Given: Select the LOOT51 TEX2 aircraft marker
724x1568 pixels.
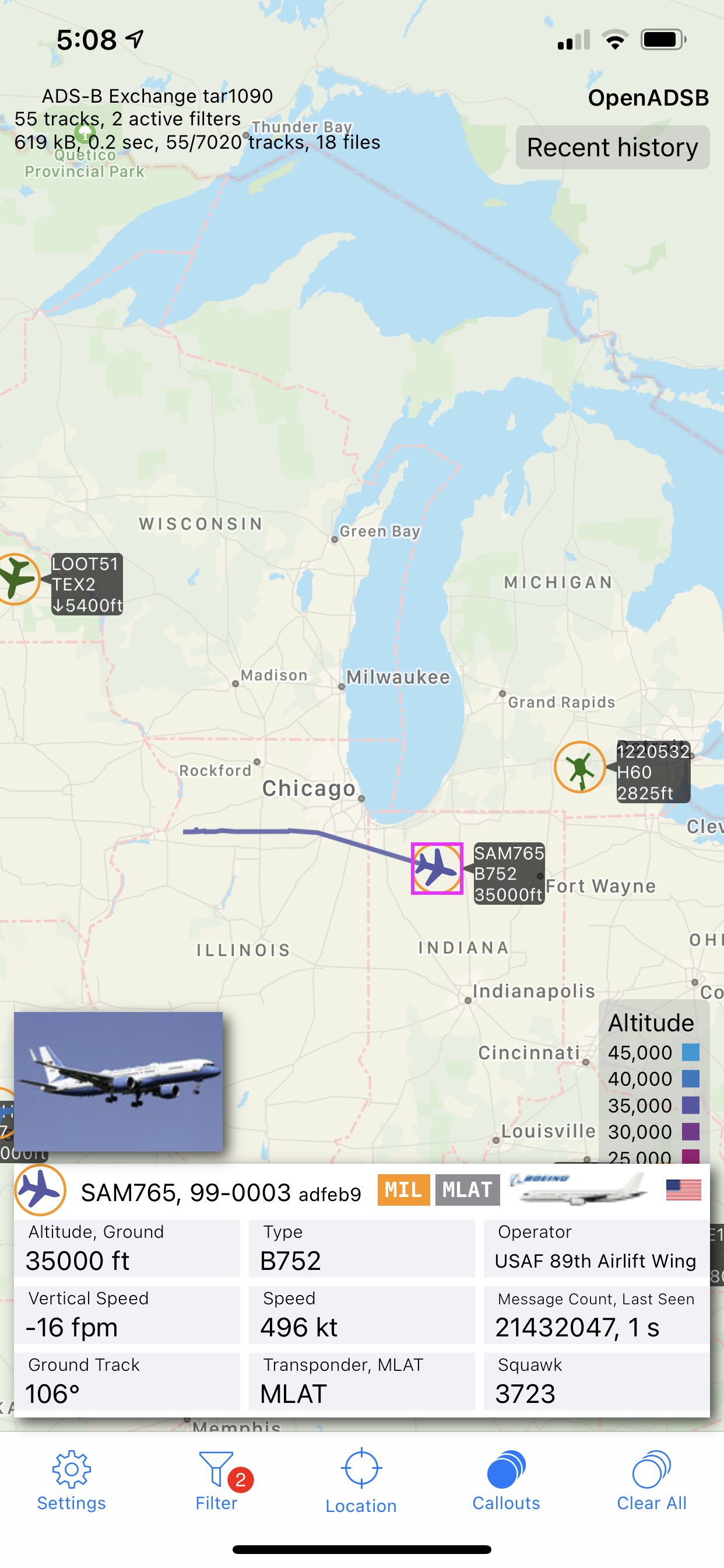Looking at the screenshot, I should (16, 578).
